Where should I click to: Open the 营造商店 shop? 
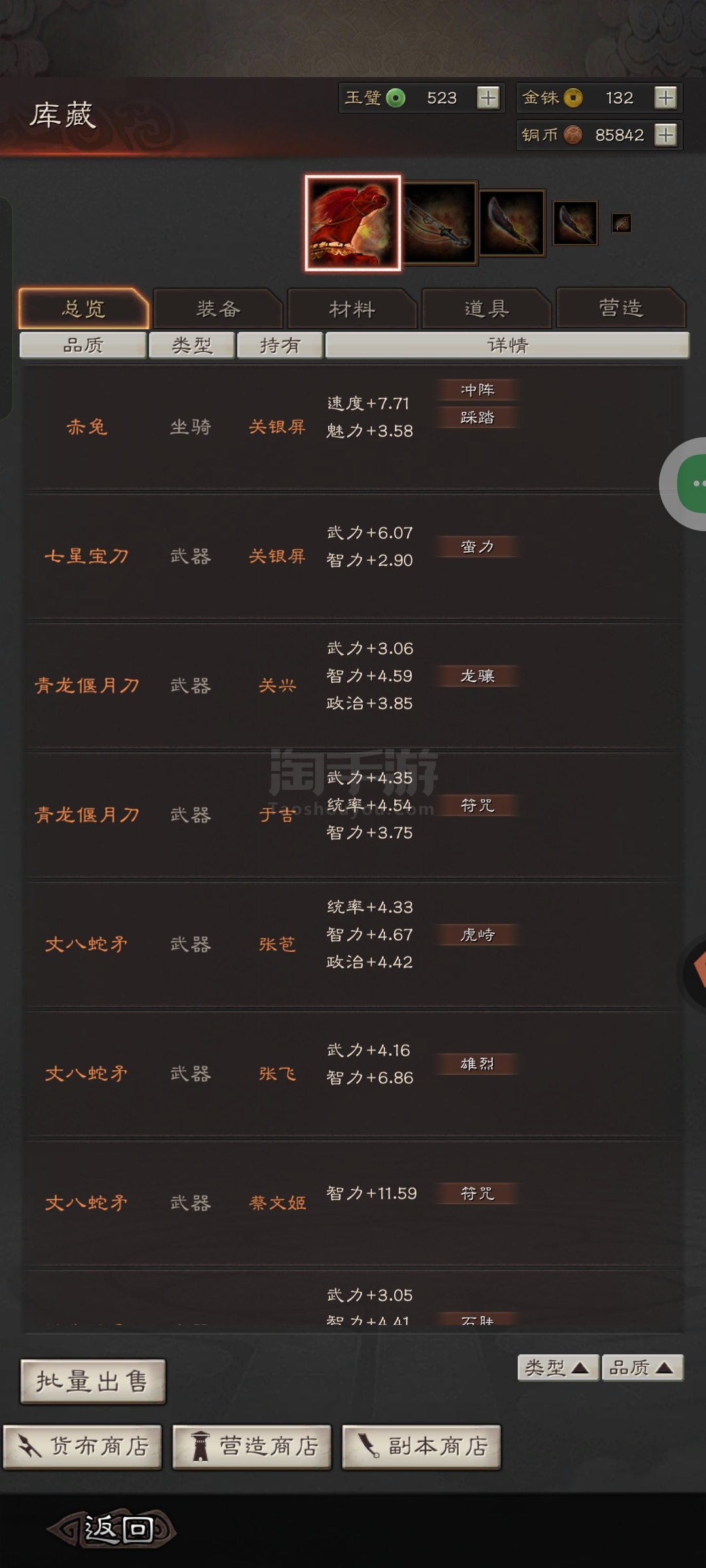(252, 1446)
